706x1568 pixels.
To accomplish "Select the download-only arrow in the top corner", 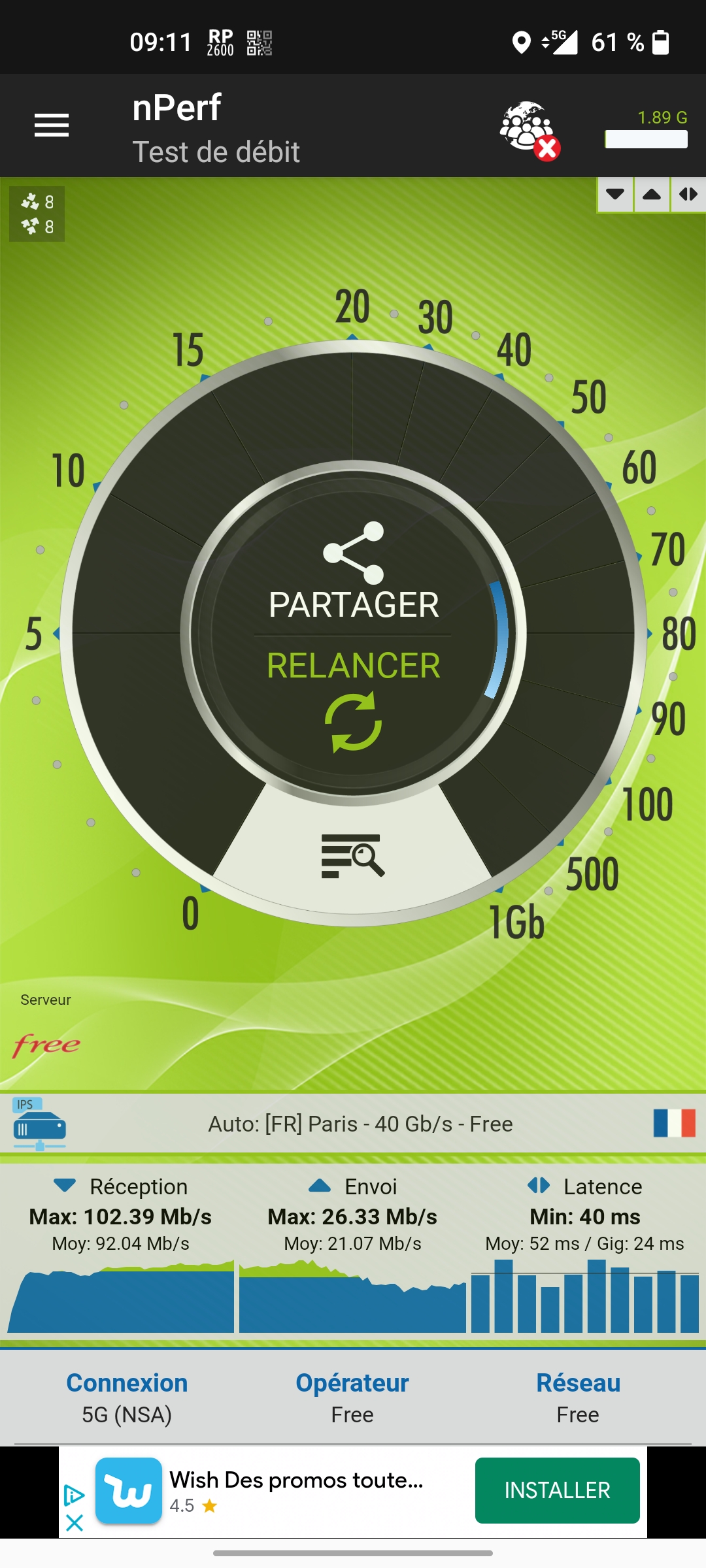I will point(615,195).
